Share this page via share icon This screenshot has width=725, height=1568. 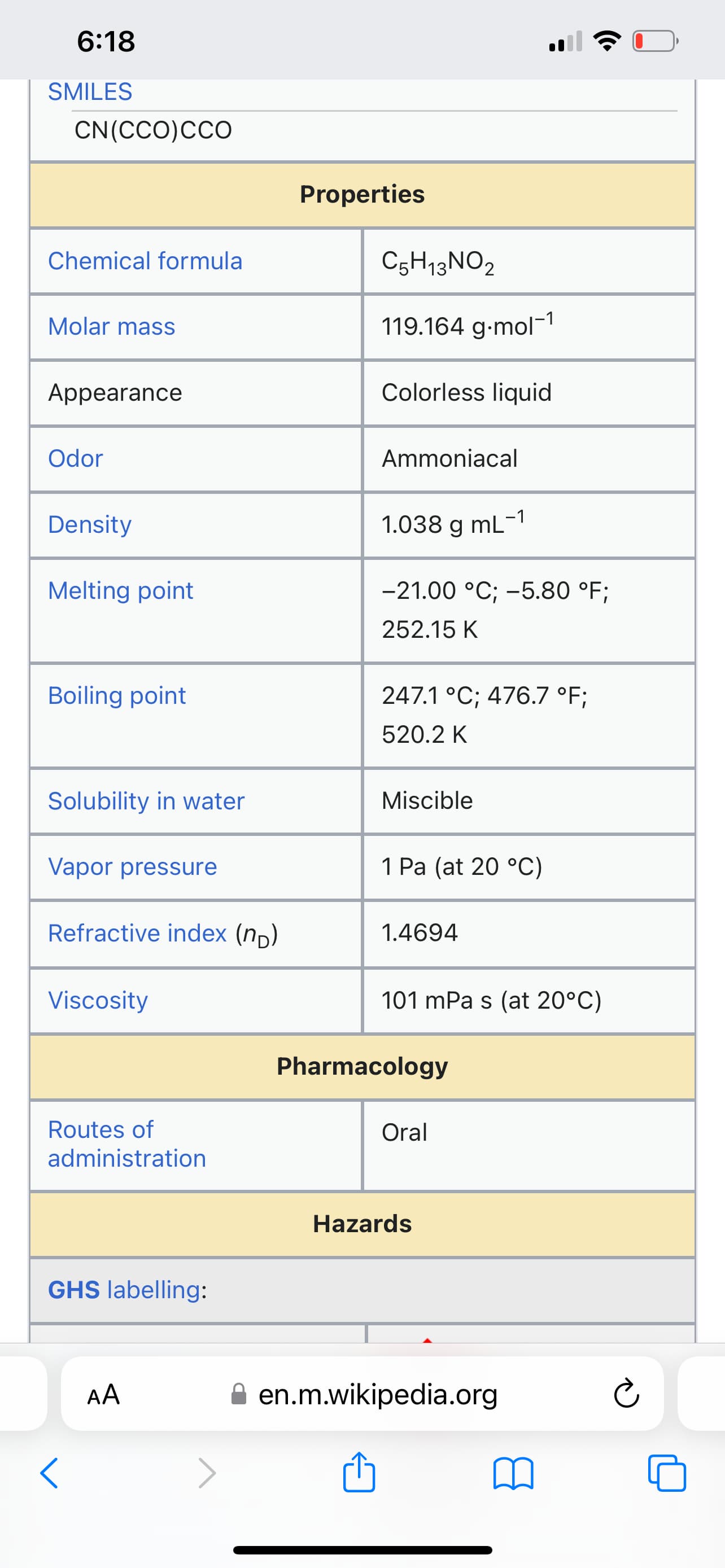359,1472
